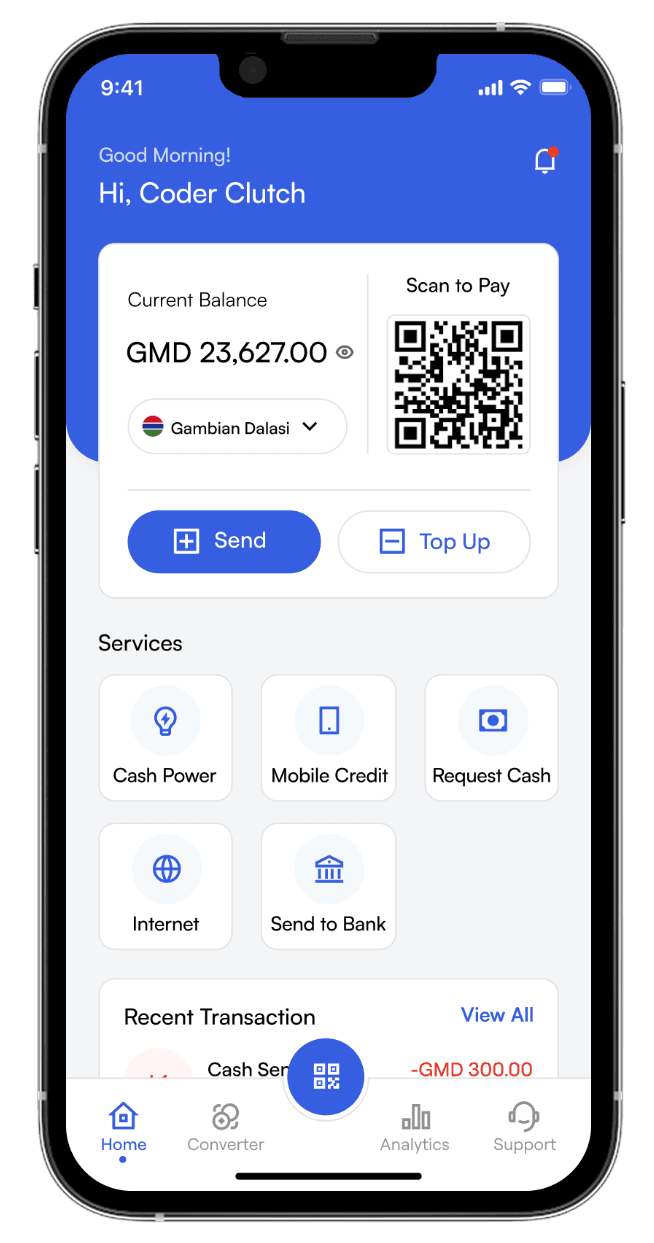The width and height of the screenshot is (654, 1243).
Task: Select the Request Cash service
Action: click(491, 738)
